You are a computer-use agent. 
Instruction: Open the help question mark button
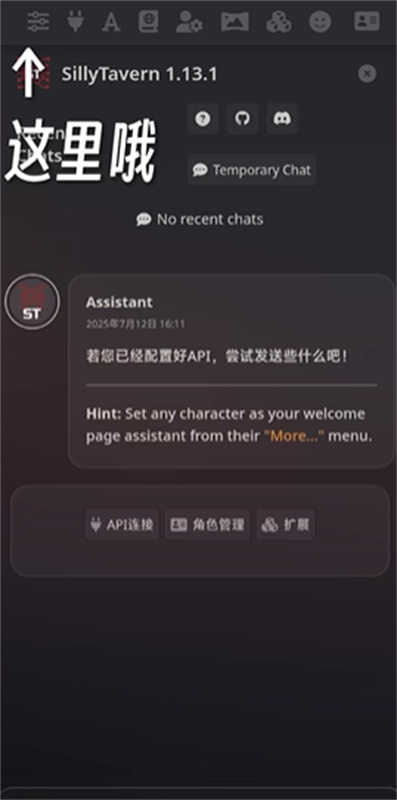pyautogui.click(x=203, y=118)
